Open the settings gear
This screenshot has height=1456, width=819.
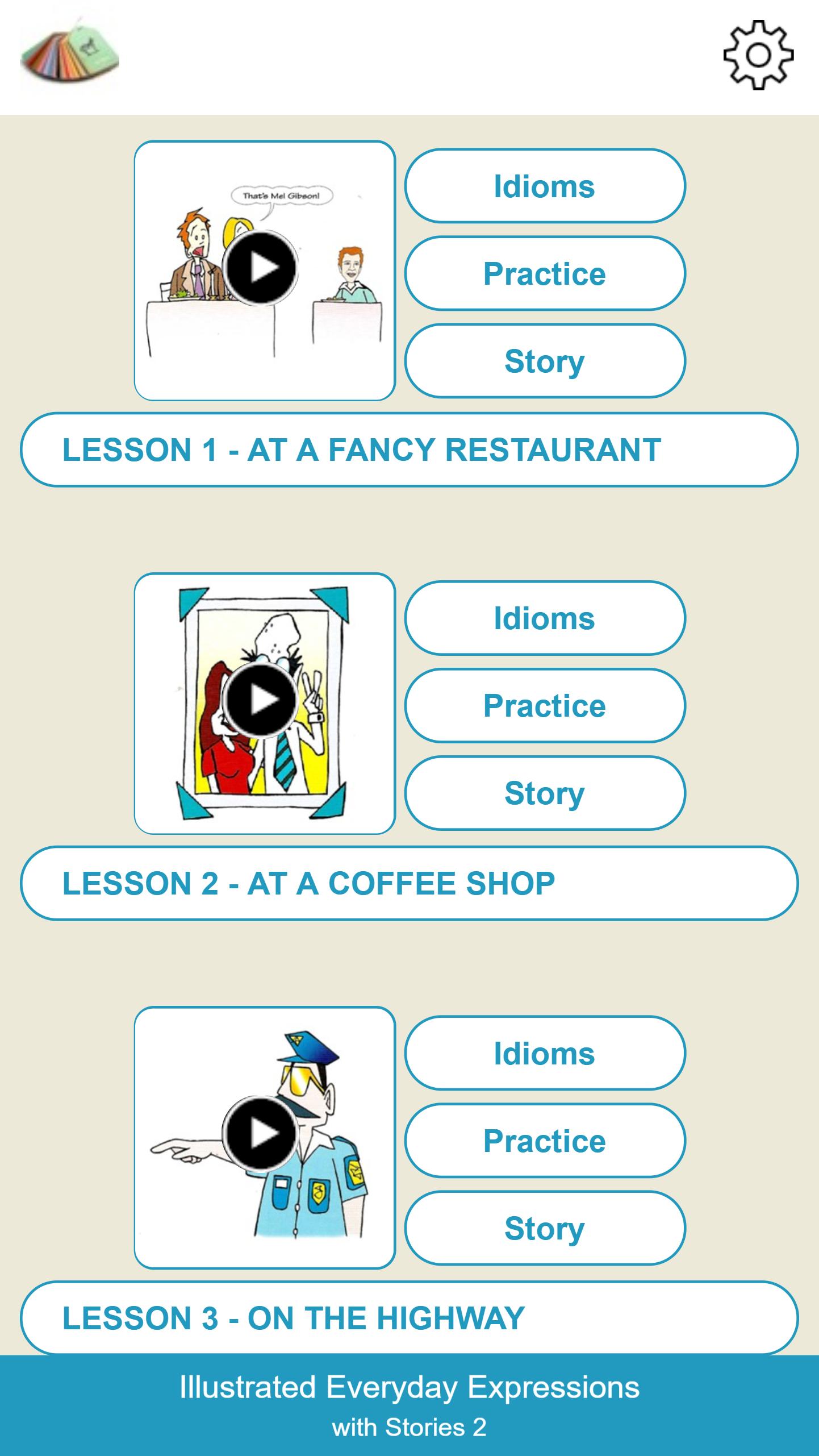click(758, 55)
